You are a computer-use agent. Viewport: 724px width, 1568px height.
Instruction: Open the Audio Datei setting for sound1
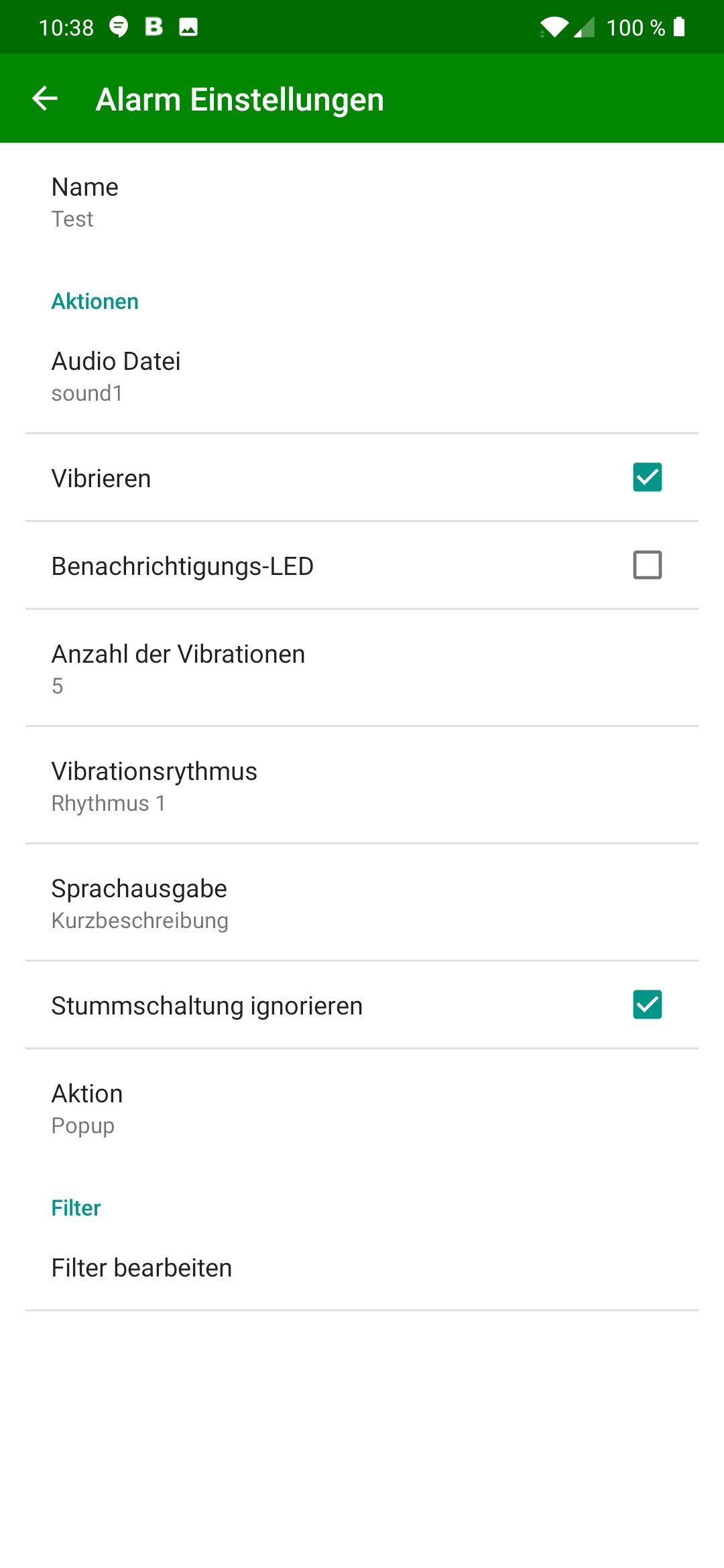pyautogui.click(x=362, y=375)
